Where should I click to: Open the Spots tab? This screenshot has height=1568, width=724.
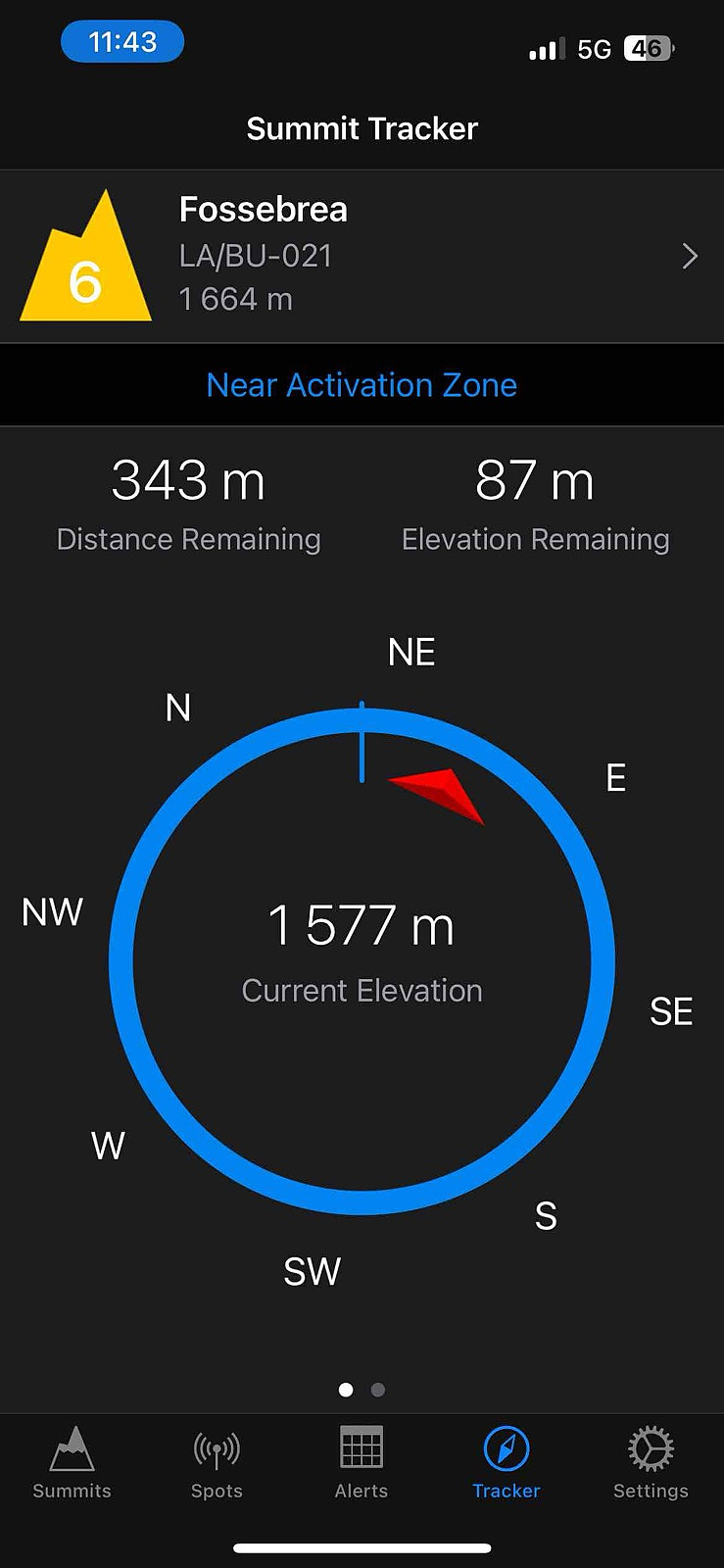217,1462
